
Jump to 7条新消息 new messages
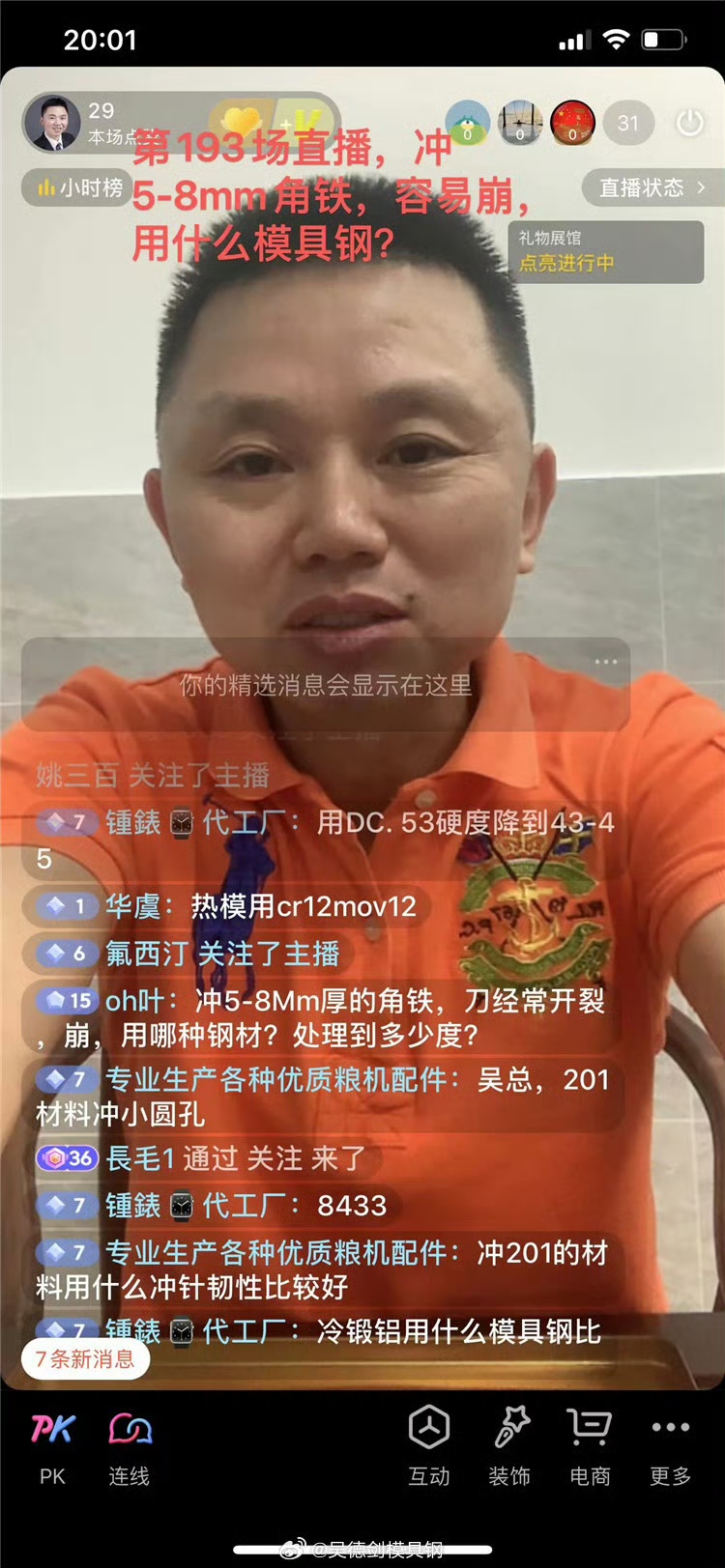point(85,1359)
